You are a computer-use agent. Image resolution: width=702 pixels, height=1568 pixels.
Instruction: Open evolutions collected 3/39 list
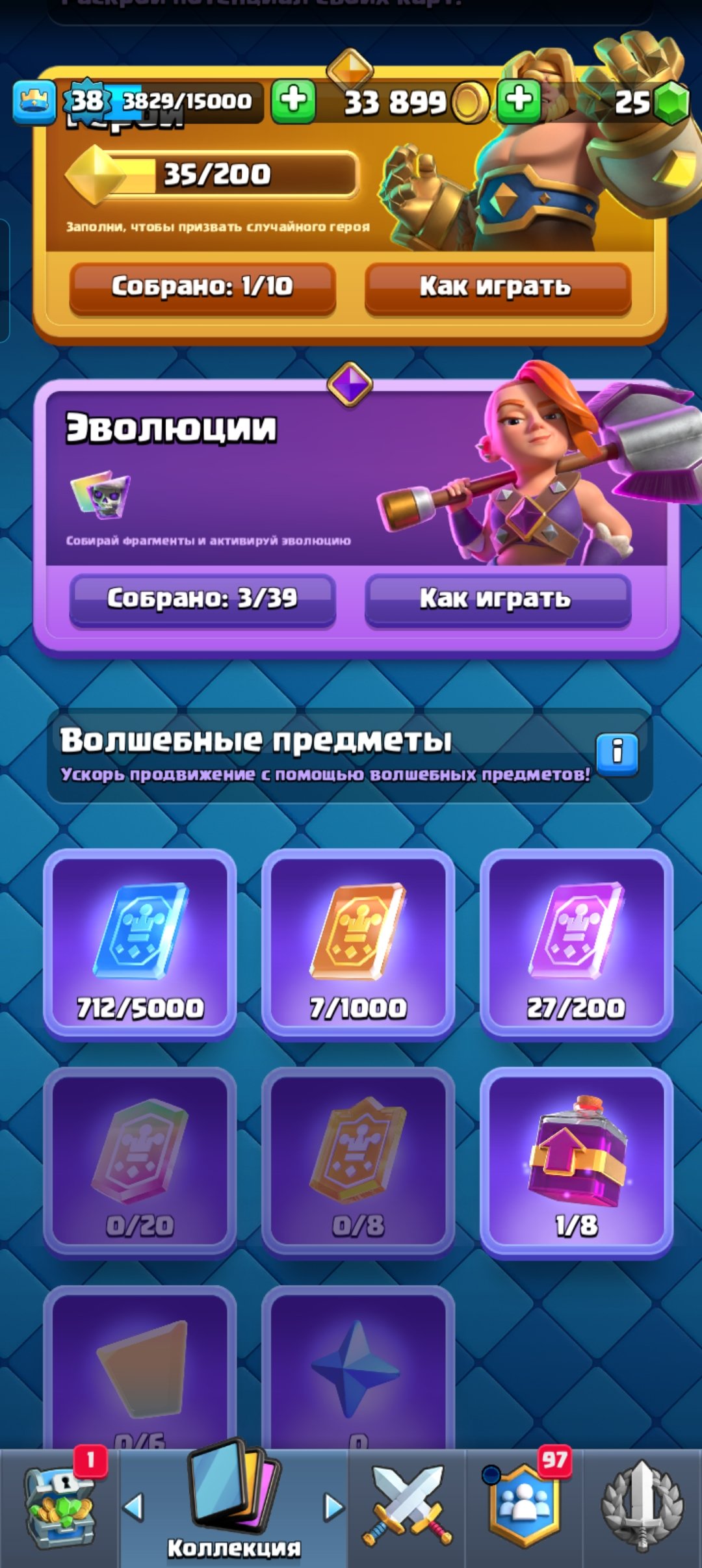[x=202, y=598]
